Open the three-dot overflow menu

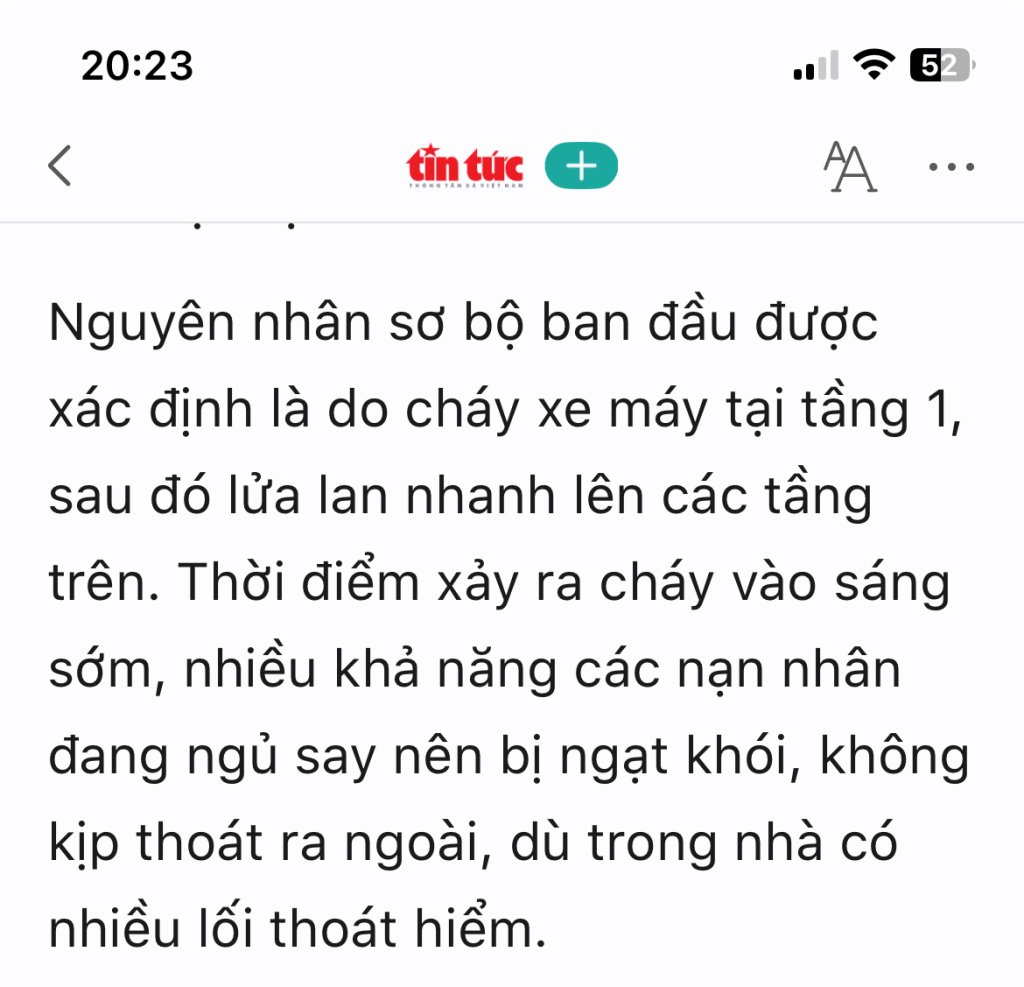pyautogui.click(x=951, y=167)
